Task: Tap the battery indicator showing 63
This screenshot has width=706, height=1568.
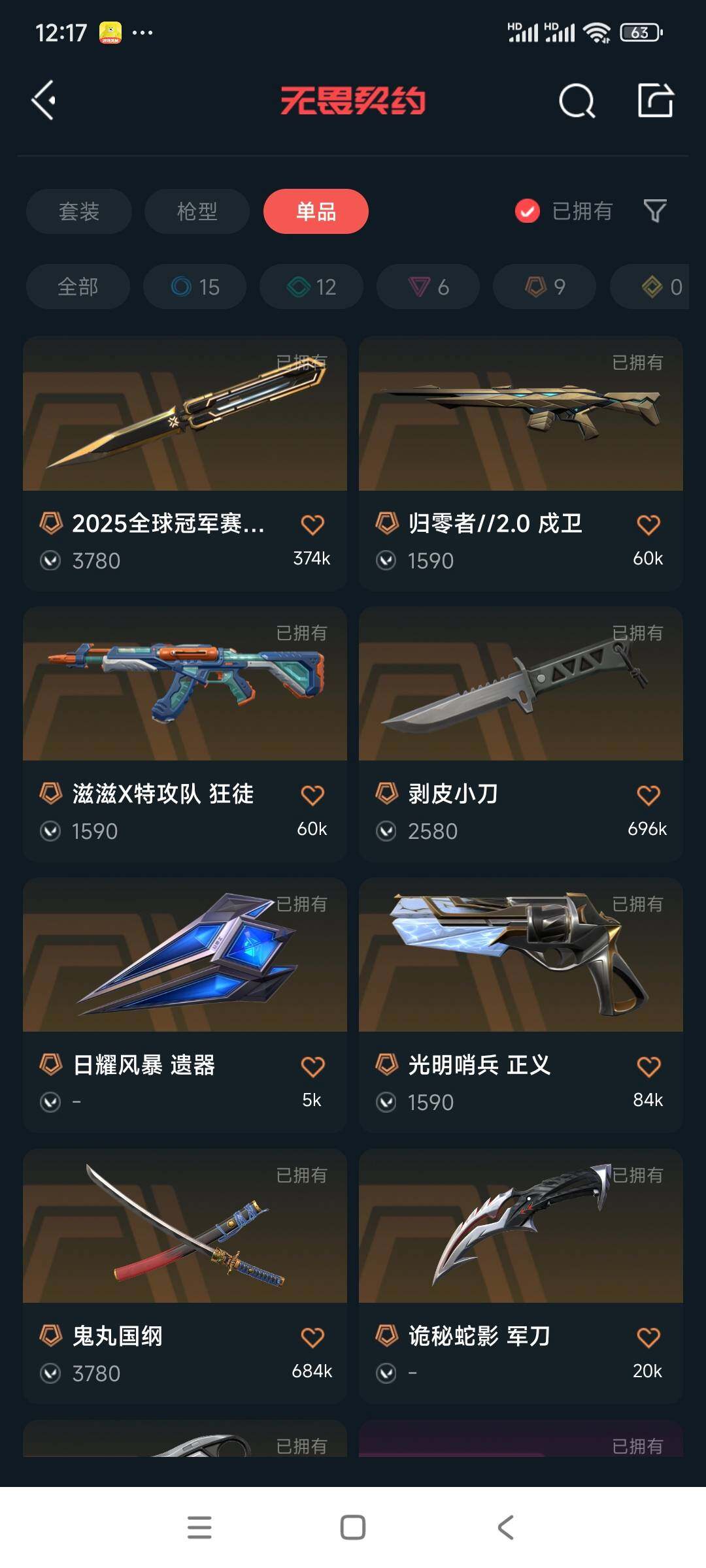Action: click(640, 31)
